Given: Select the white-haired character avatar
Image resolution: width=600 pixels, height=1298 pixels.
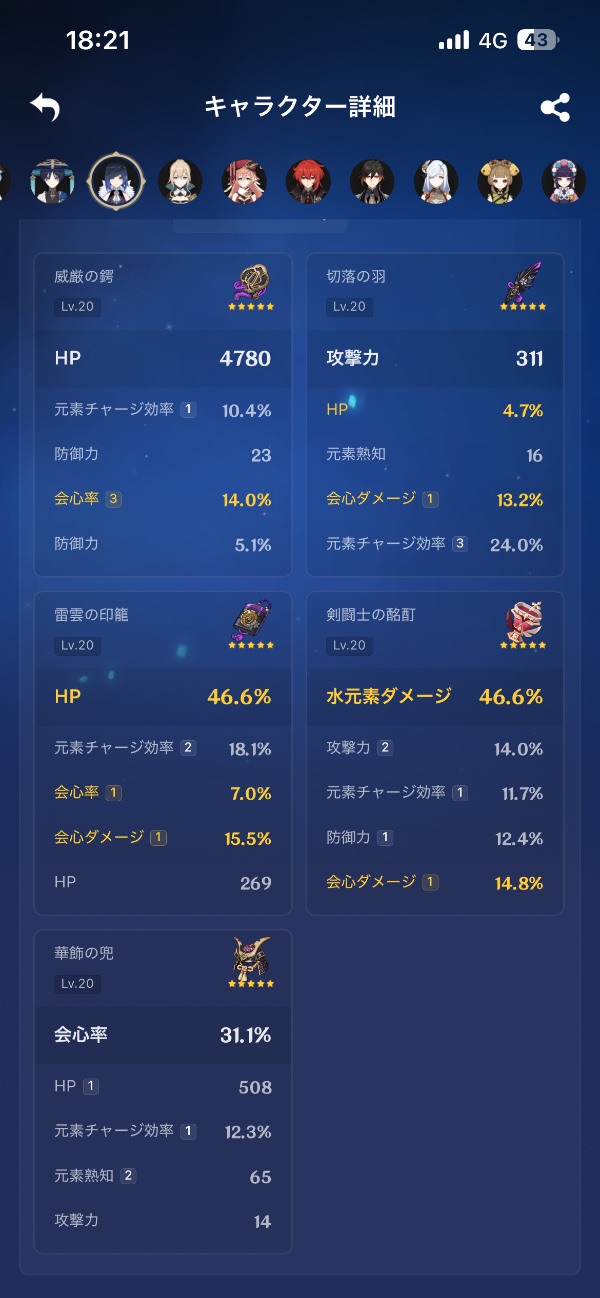Looking at the screenshot, I should point(436,181).
